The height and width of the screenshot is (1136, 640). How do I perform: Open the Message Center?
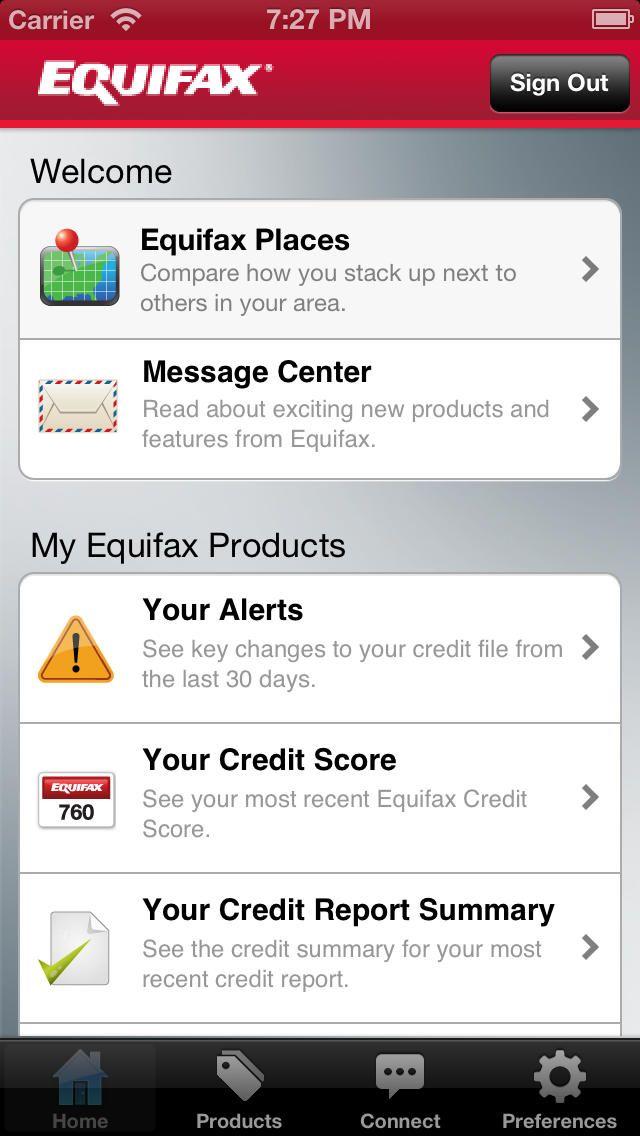320,409
